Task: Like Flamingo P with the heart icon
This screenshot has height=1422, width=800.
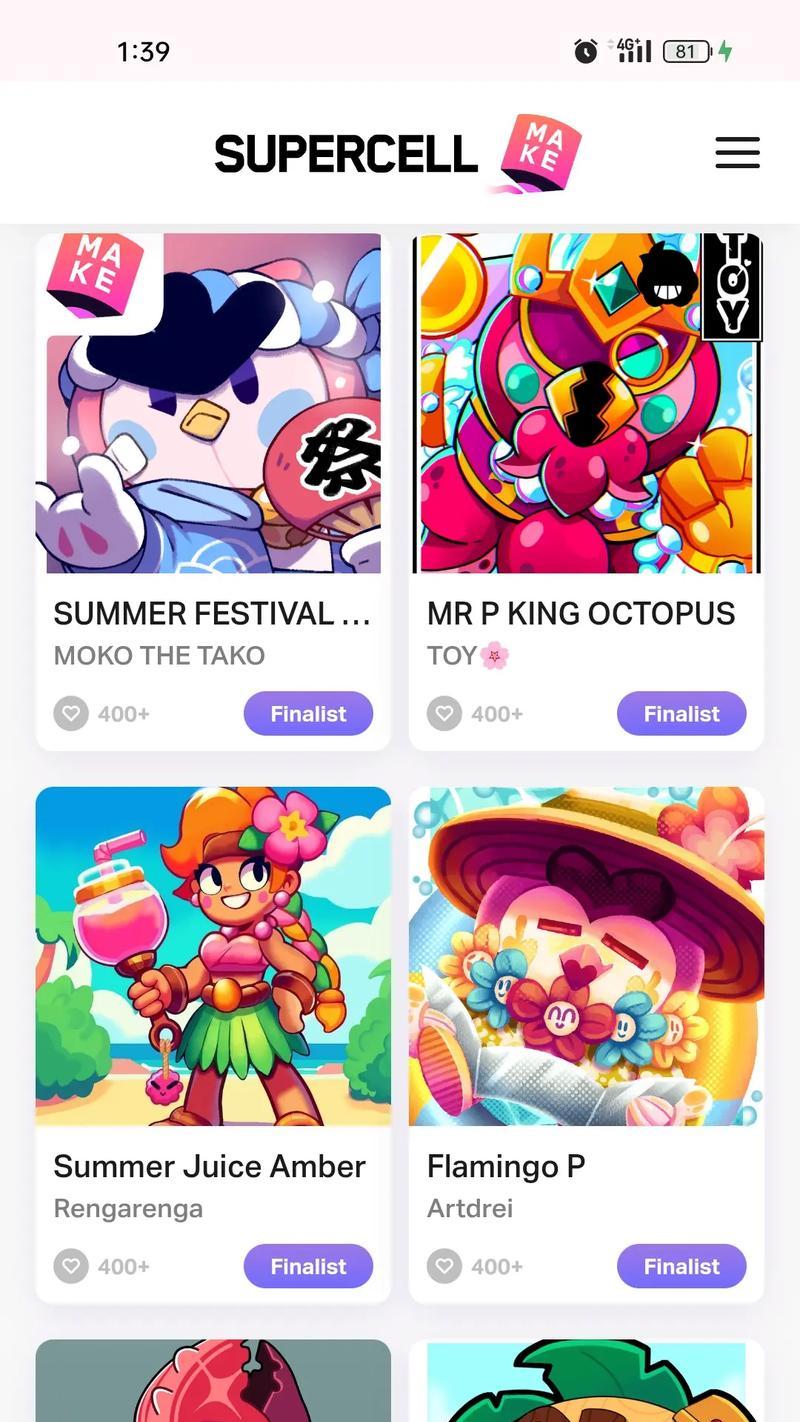Action: [444, 1266]
